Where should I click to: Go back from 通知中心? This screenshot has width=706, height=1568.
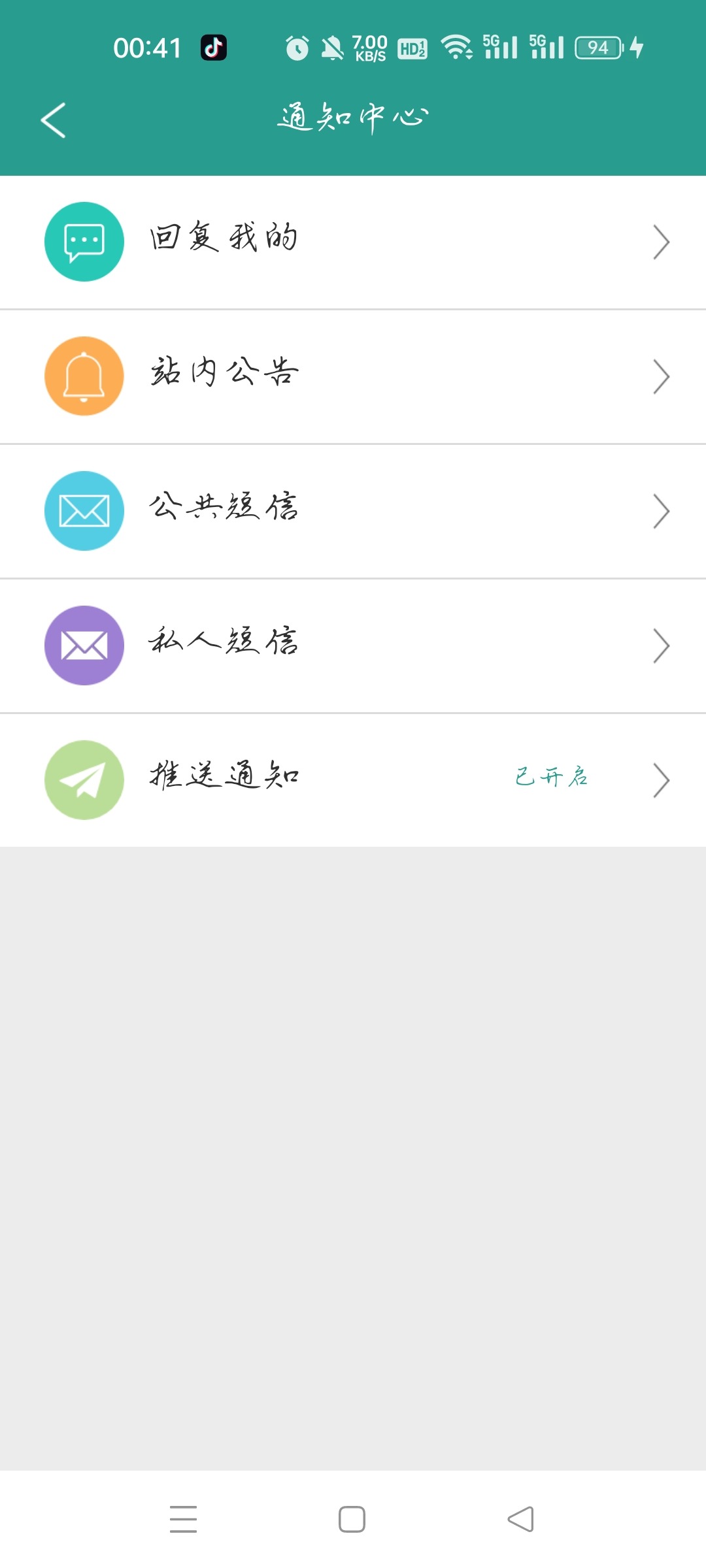click(53, 120)
